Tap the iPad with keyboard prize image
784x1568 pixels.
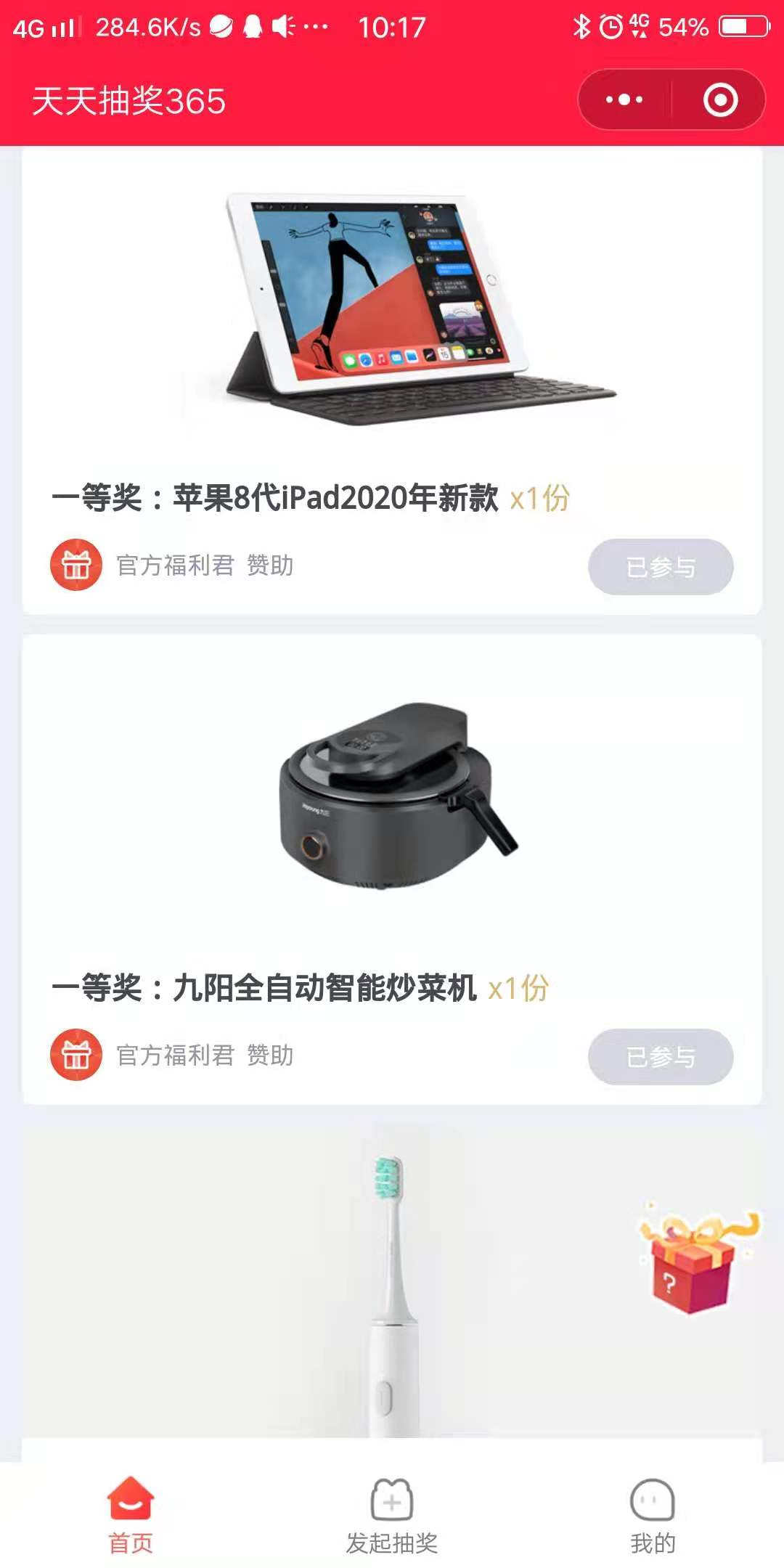(392, 305)
